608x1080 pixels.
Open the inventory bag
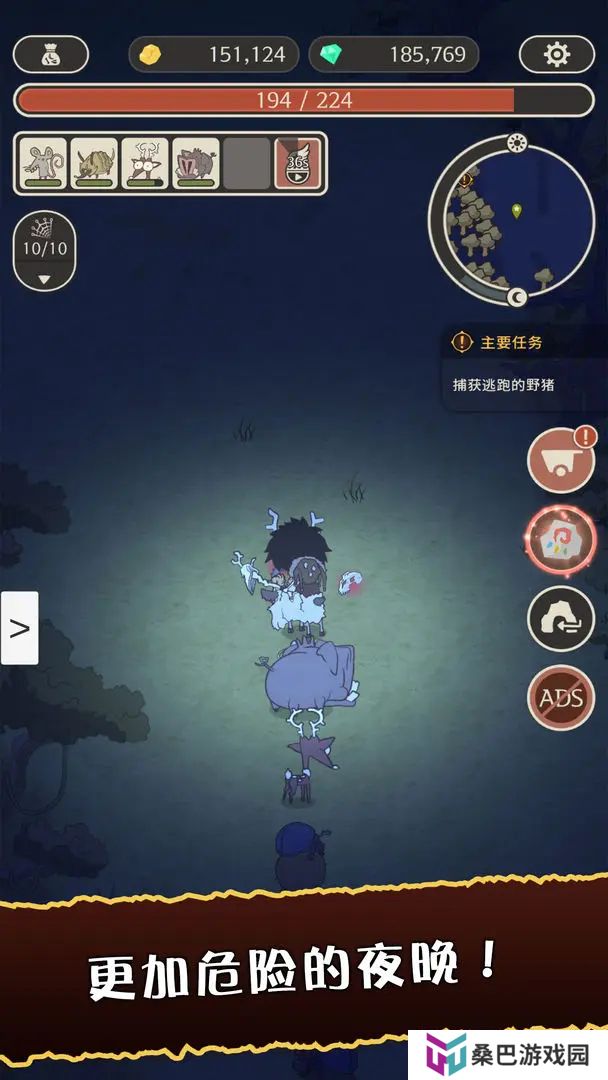coord(51,54)
